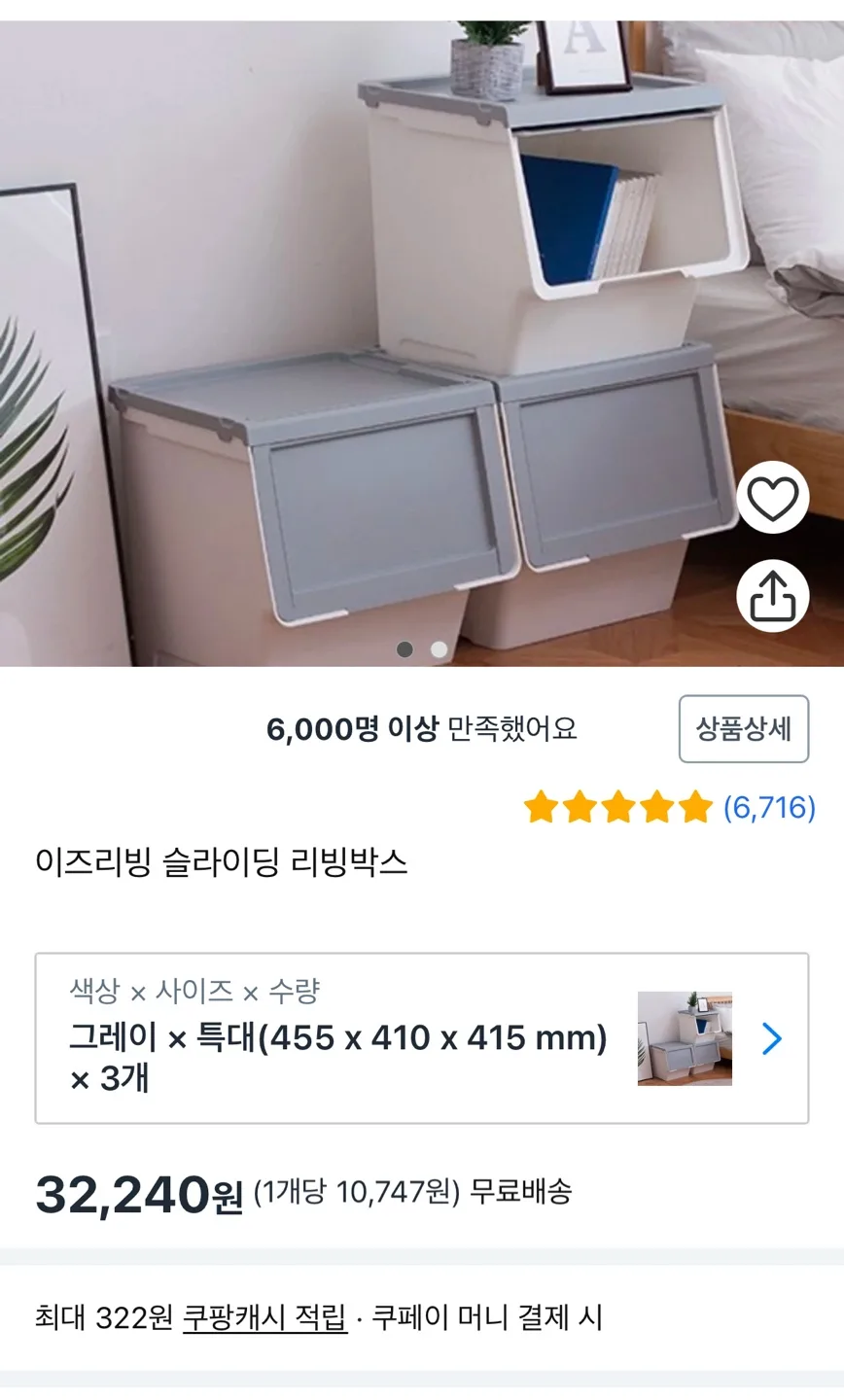Tap the share icon below the heart
Viewport: 844px width, 1400px height.
[772, 596]
